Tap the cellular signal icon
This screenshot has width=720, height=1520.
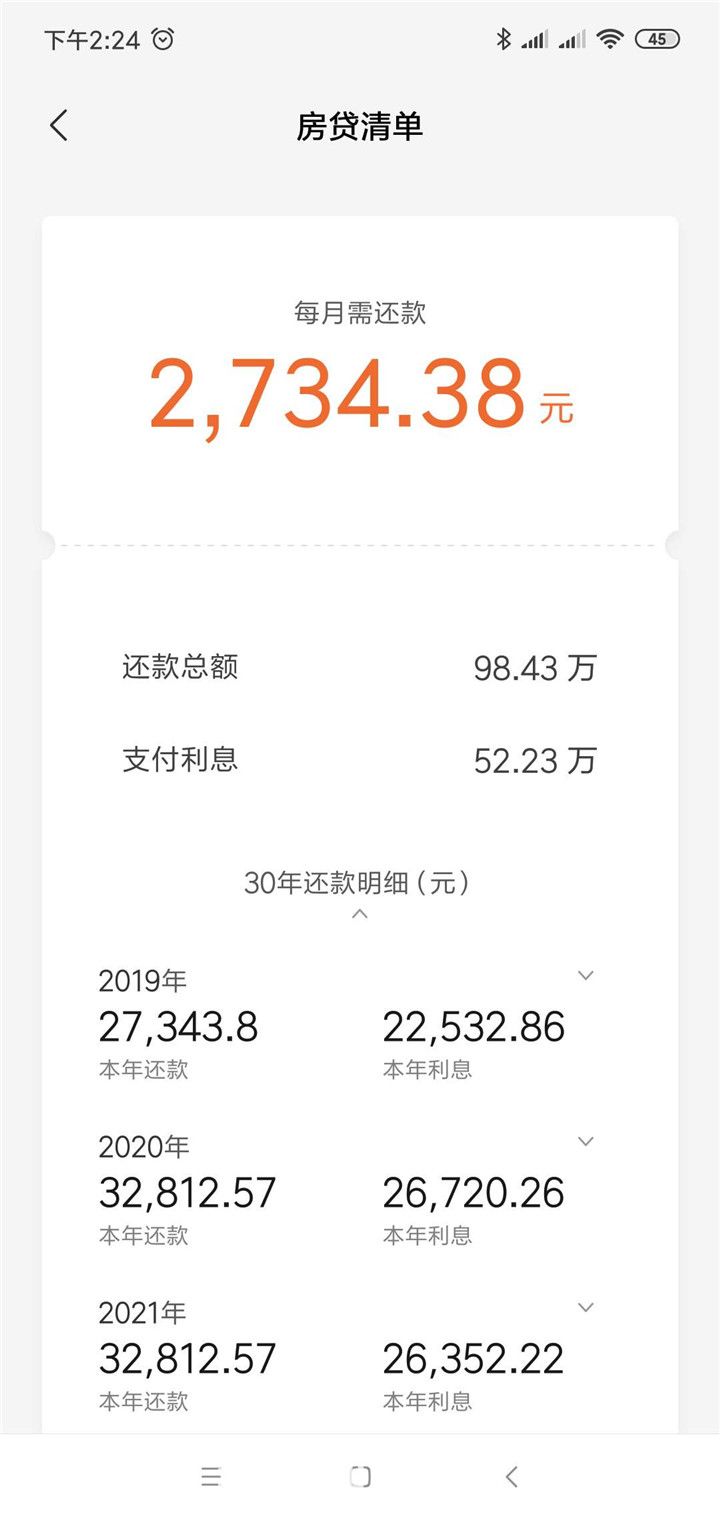(536, 38)
